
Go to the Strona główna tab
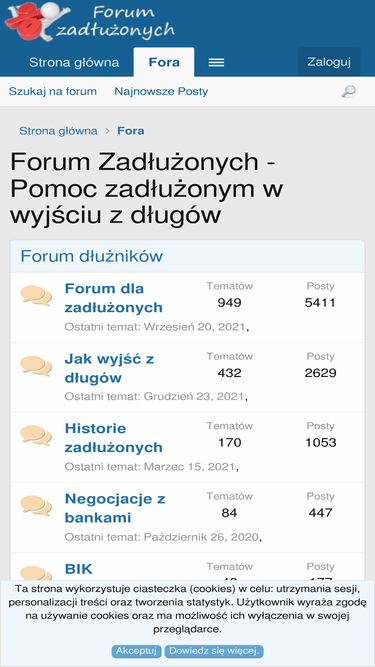pos(74,63)
